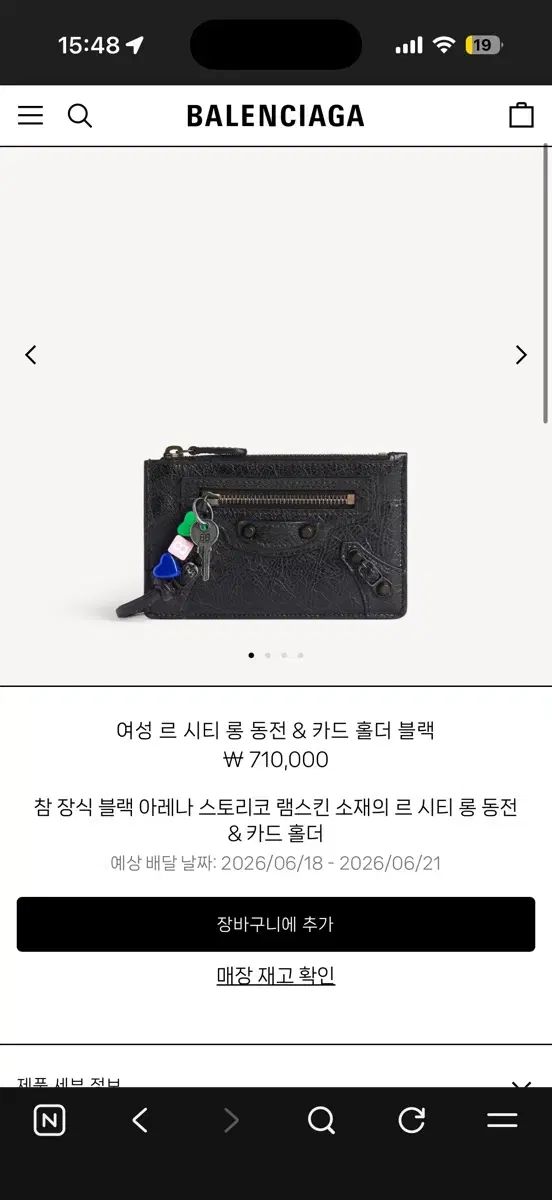Add the card holder to cart (장바구니에 추가)
This screenshot has height=1200, width=552.
tap(276, 924)
